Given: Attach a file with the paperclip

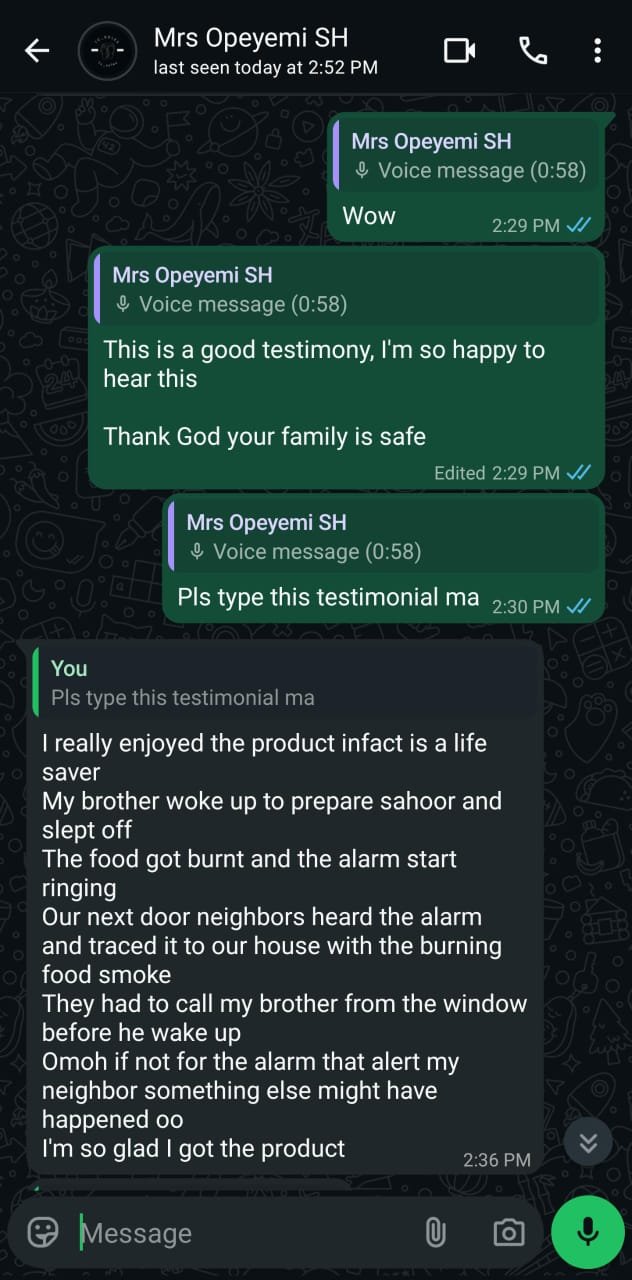Looking at the screenshot, I should pyautogui.click(x=435, y=1233).
